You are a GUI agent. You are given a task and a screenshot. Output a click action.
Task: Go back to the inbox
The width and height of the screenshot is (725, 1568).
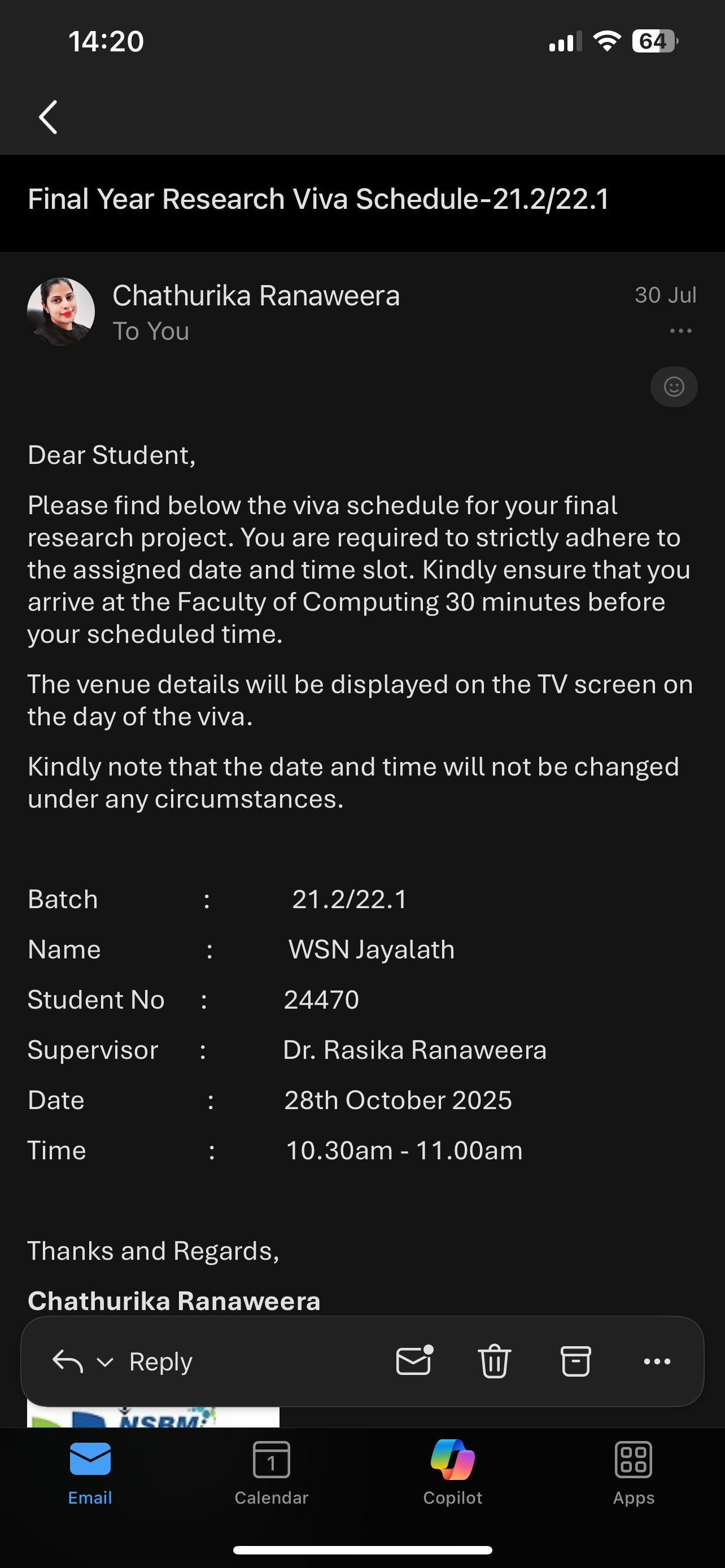tap(48, 117)
